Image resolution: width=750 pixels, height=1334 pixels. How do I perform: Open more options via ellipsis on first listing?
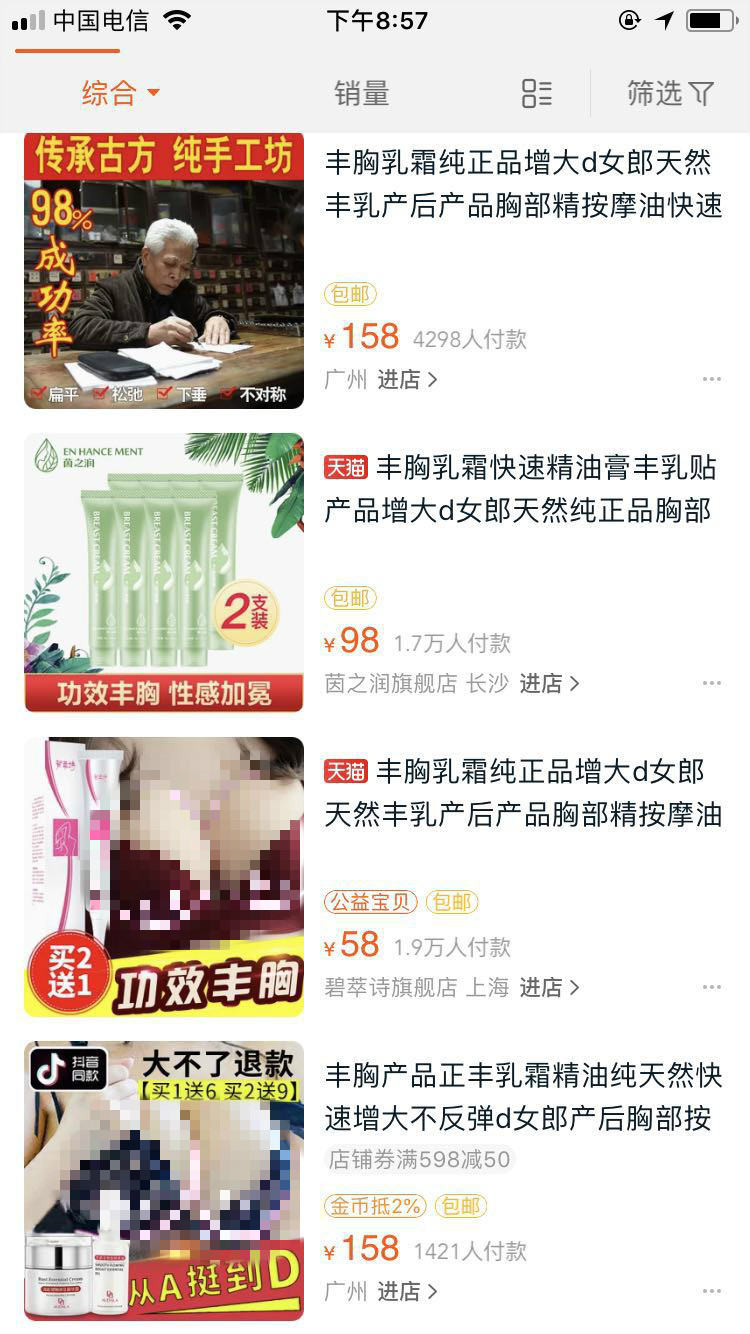pos(712,378)
